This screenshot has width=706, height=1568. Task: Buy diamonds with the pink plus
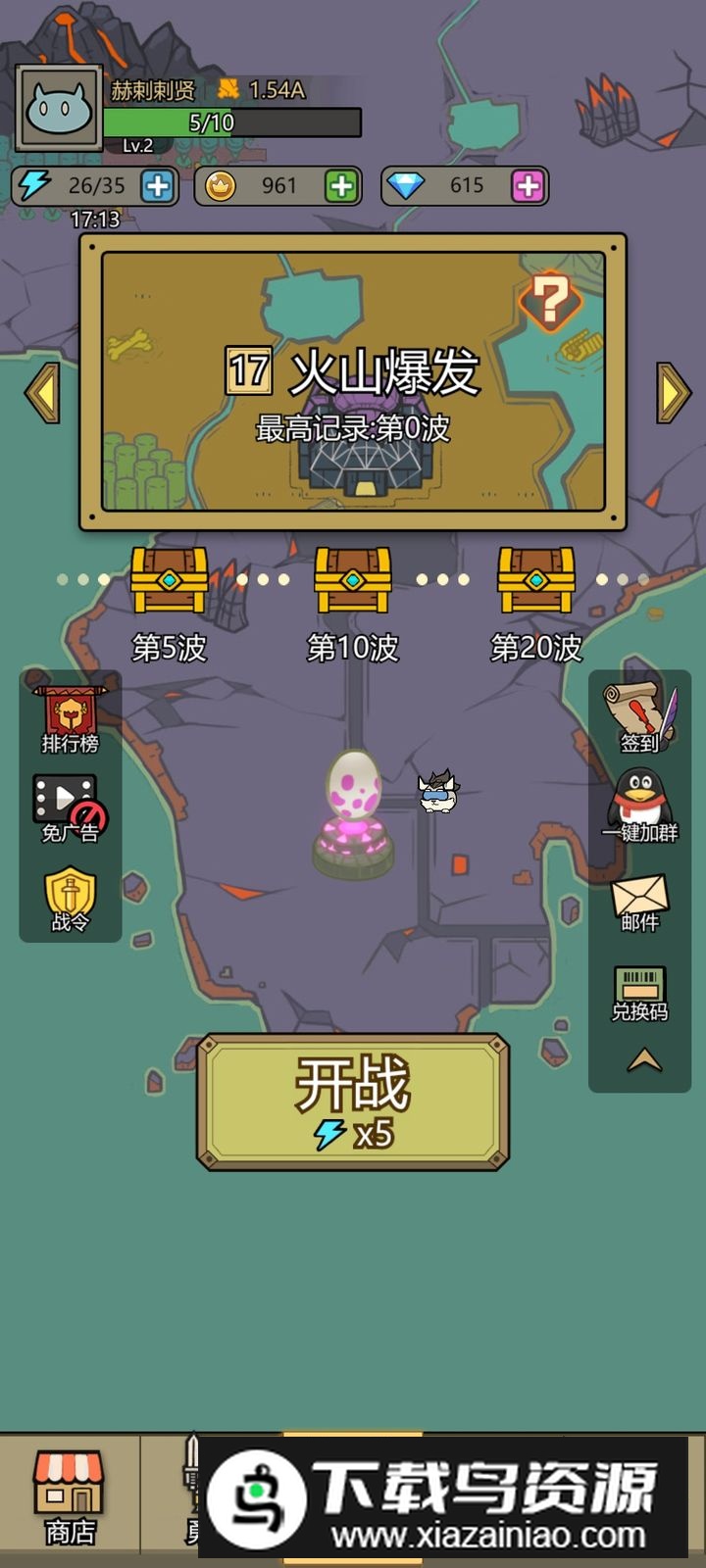coord(528,186)
